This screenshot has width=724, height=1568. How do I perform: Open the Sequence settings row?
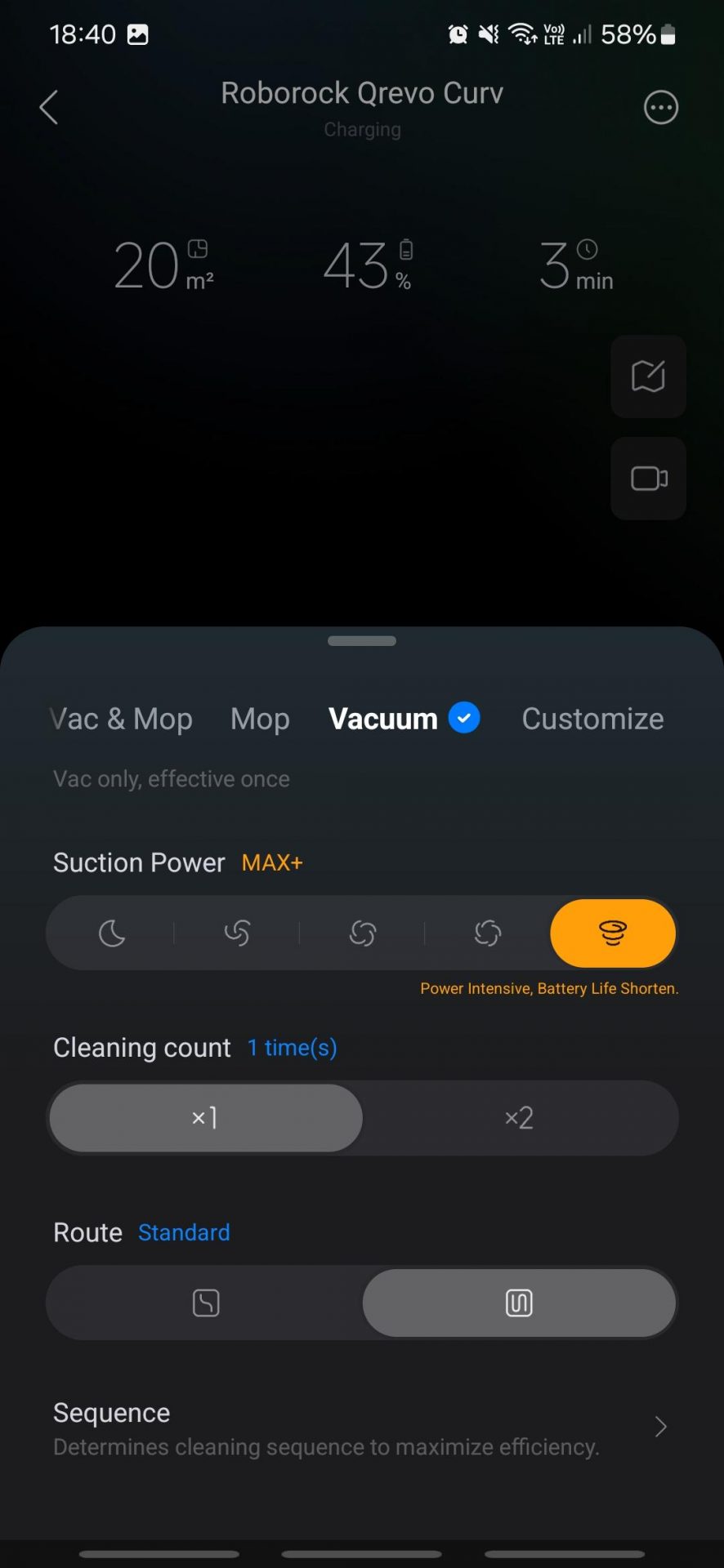point(362,1428)
